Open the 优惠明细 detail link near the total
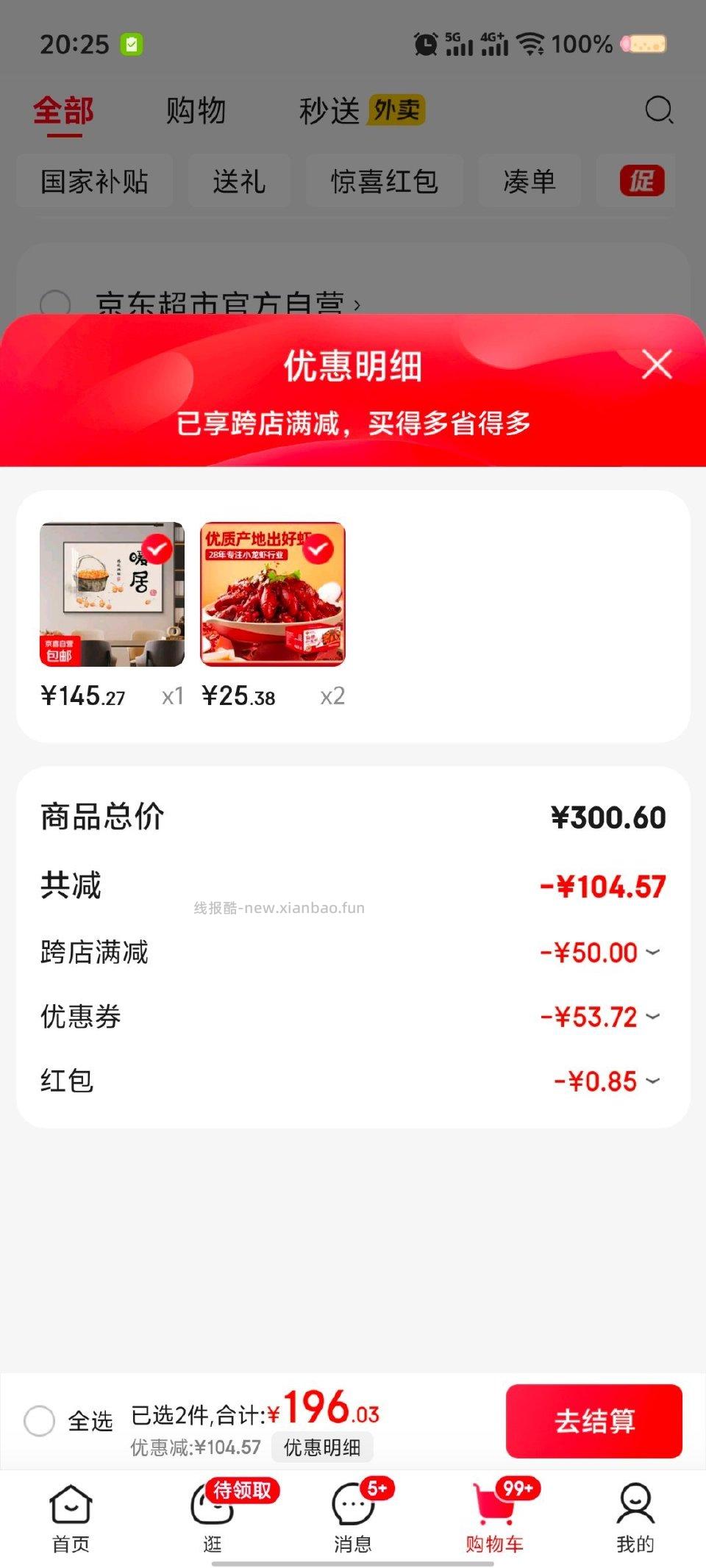The height and width of the screenshot is (1568, 706). 322,1447
